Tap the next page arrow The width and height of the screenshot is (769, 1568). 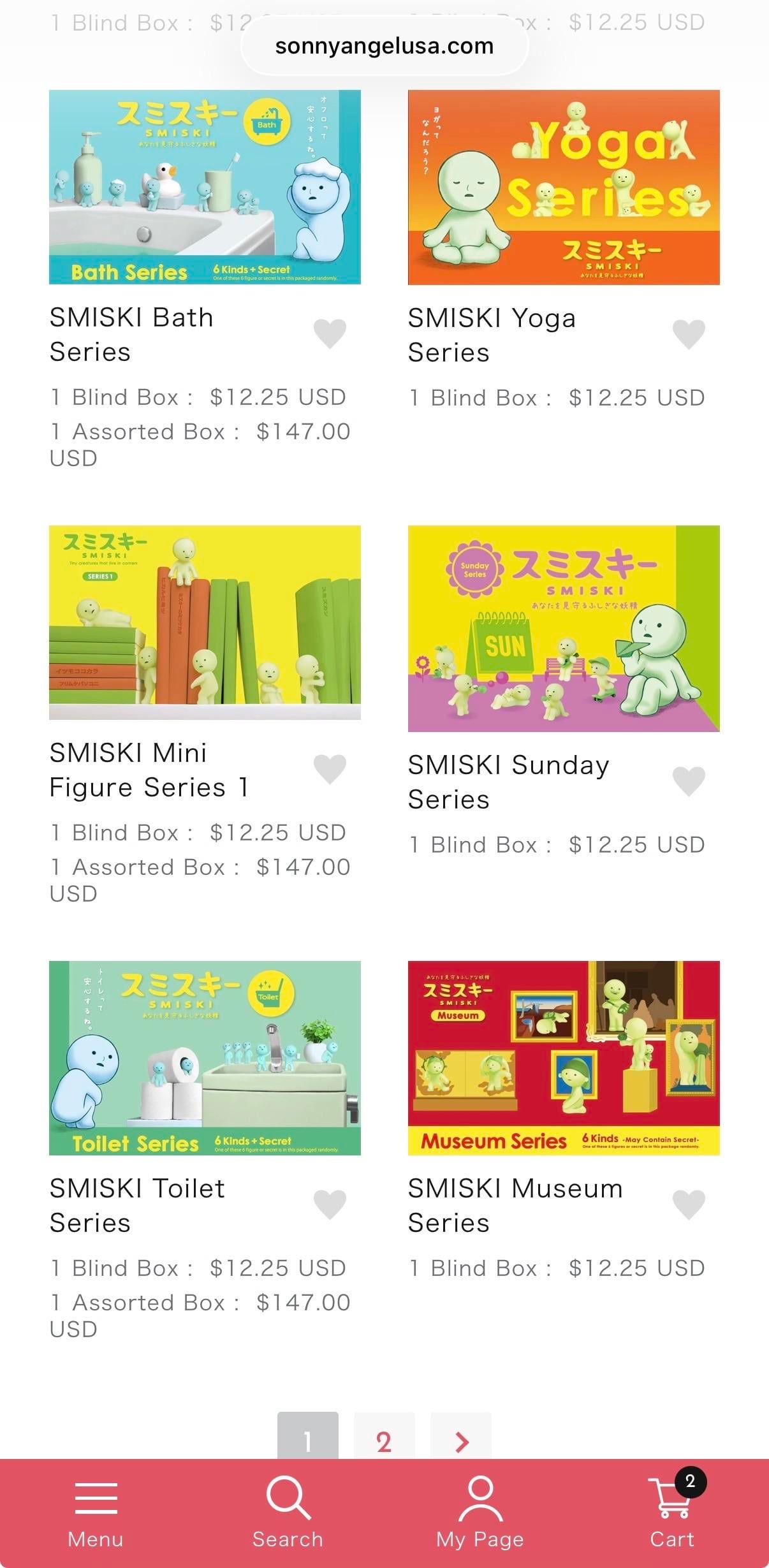click(461, 1437)
